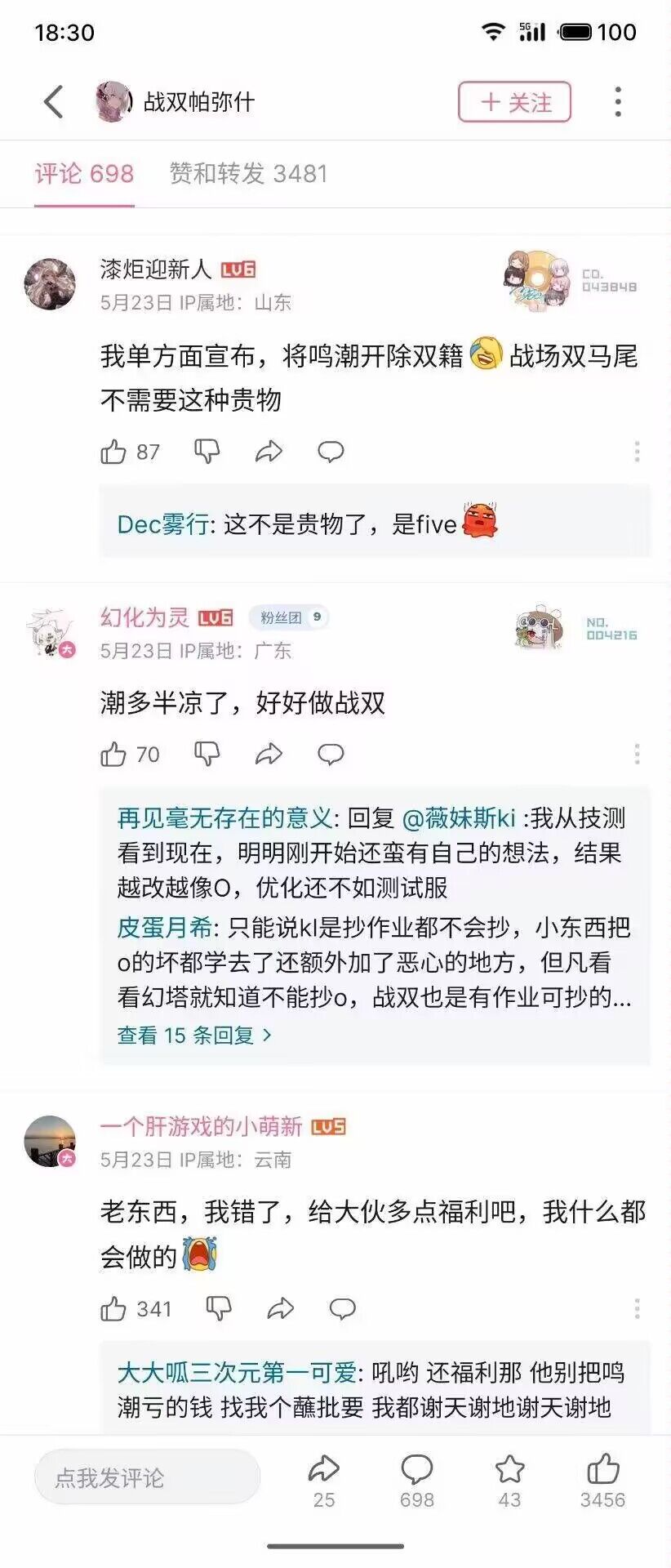Open the three-dot overflow menu in header
Image resolution: width=671 pixels, height=1568 pixels.
(618, 102)
